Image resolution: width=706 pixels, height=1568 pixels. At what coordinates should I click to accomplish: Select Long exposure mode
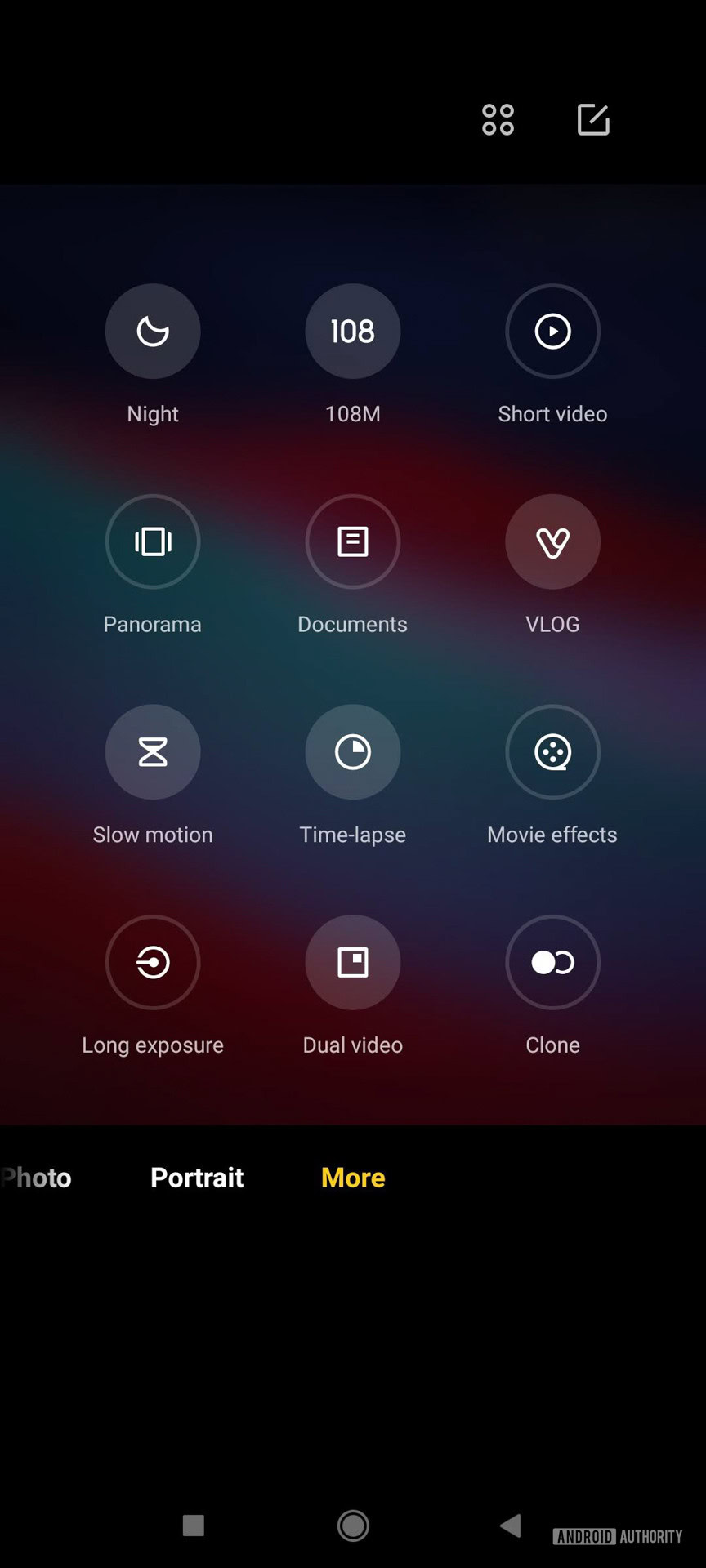click(153, 962)
